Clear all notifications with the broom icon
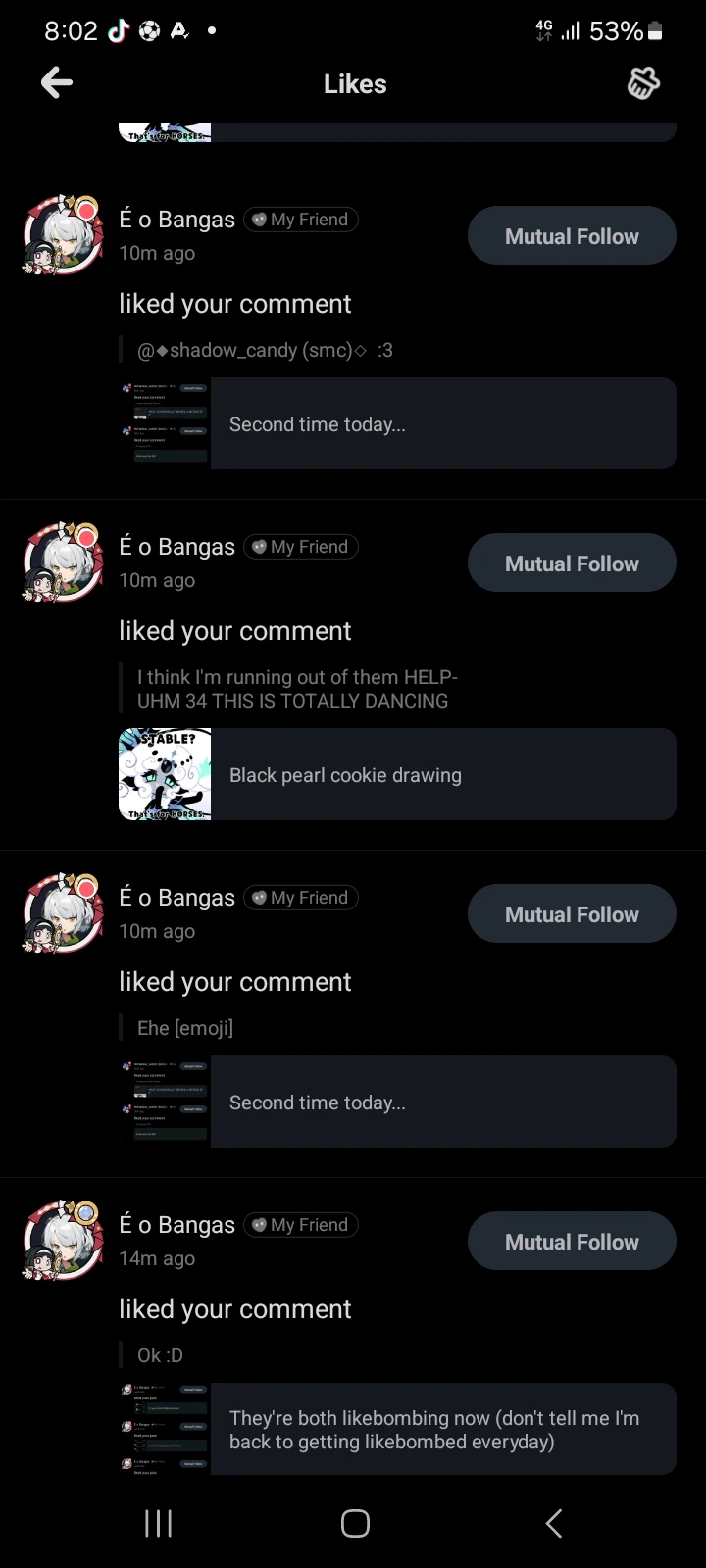706x1568 pixels. click(x=643, y=84)
